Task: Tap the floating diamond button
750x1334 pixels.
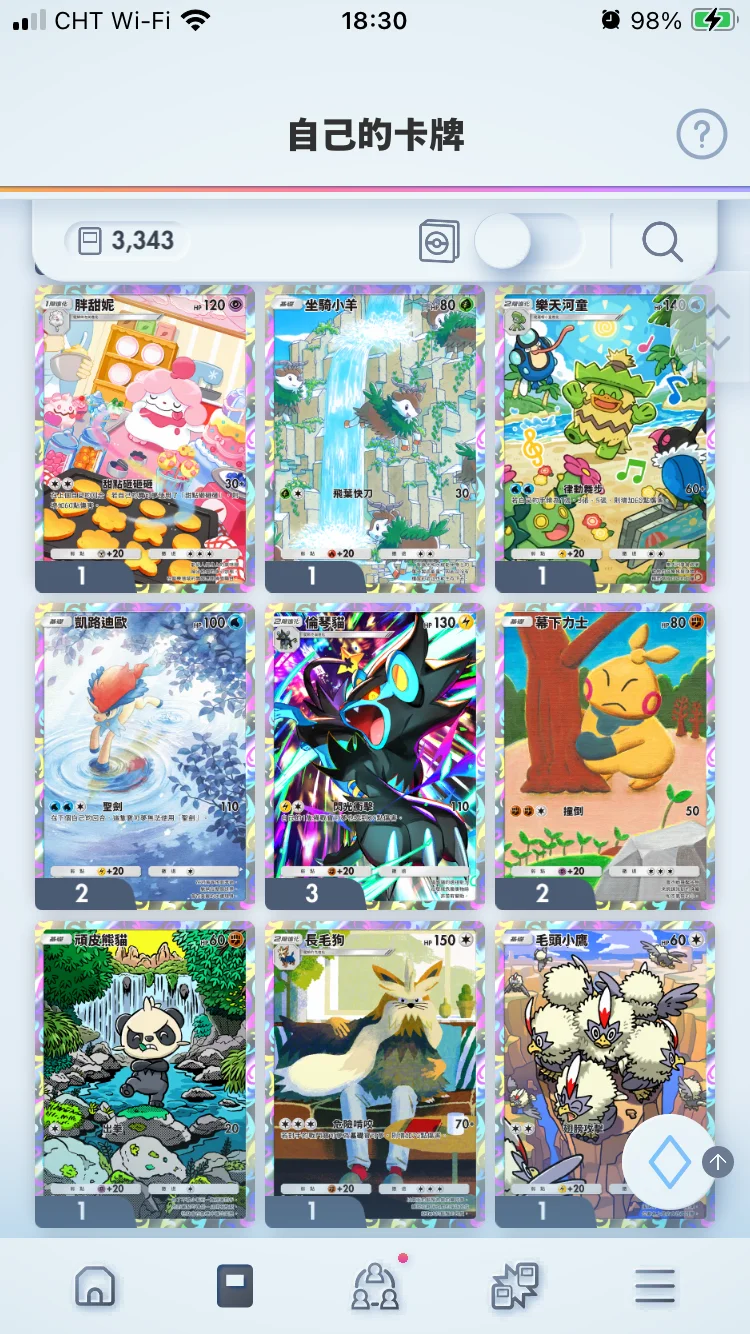Action: tap(668, 1162)
